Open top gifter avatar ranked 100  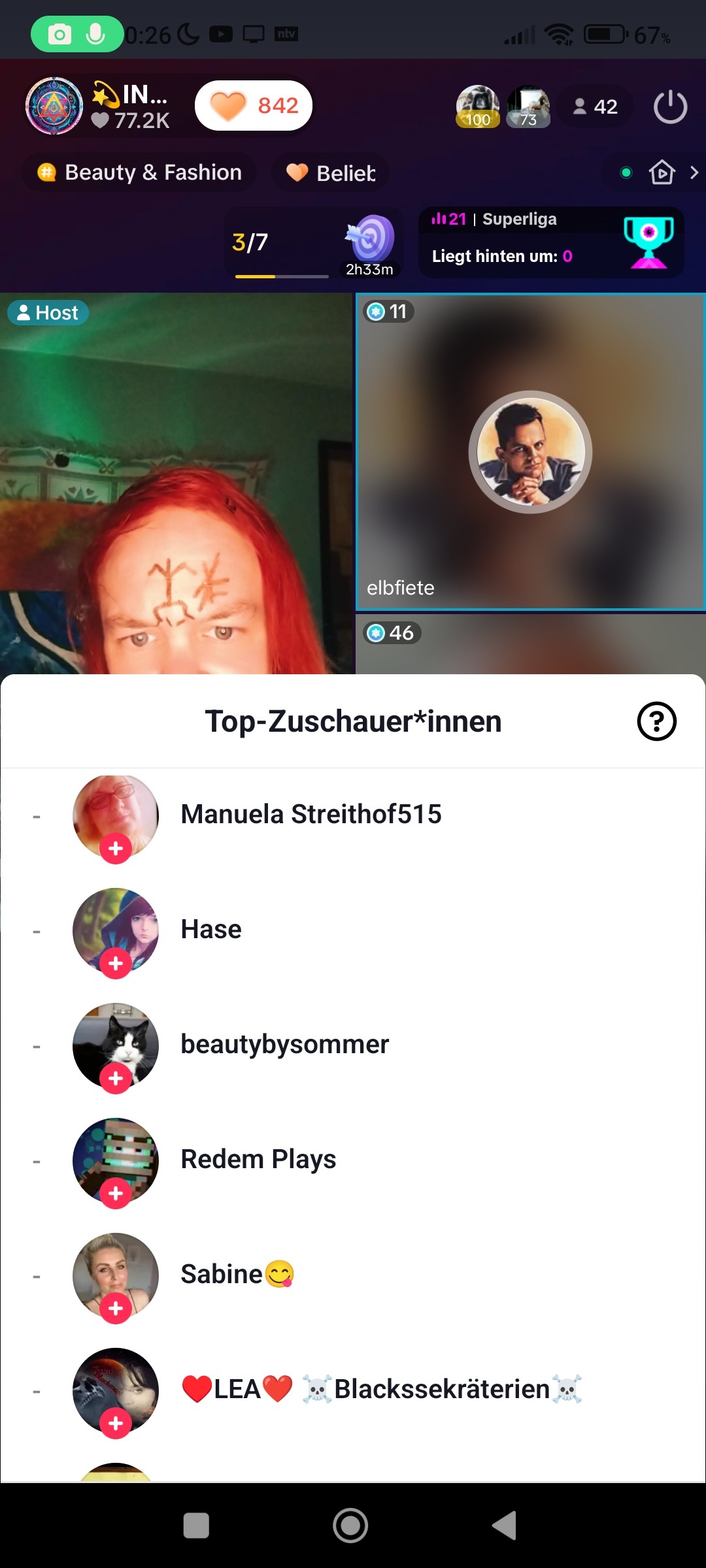pyautogui.click(x=478, y=106)
